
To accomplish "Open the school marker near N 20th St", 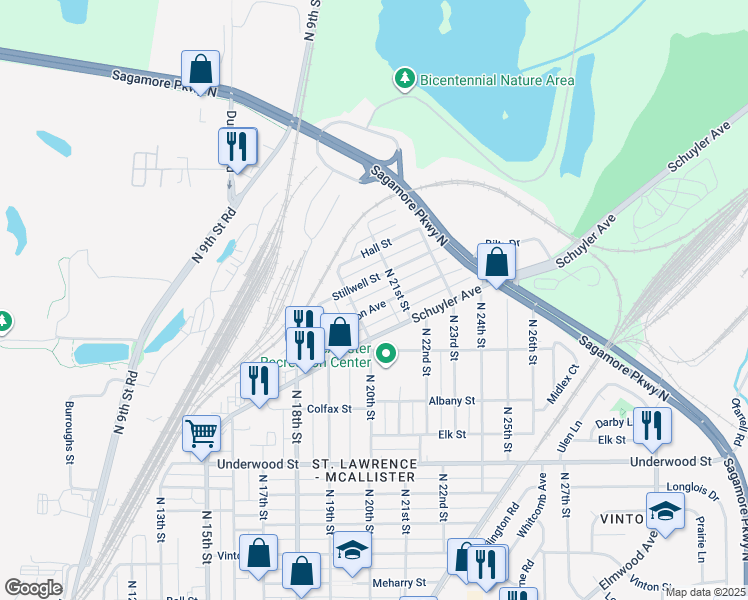I will (x=352, y=552).
